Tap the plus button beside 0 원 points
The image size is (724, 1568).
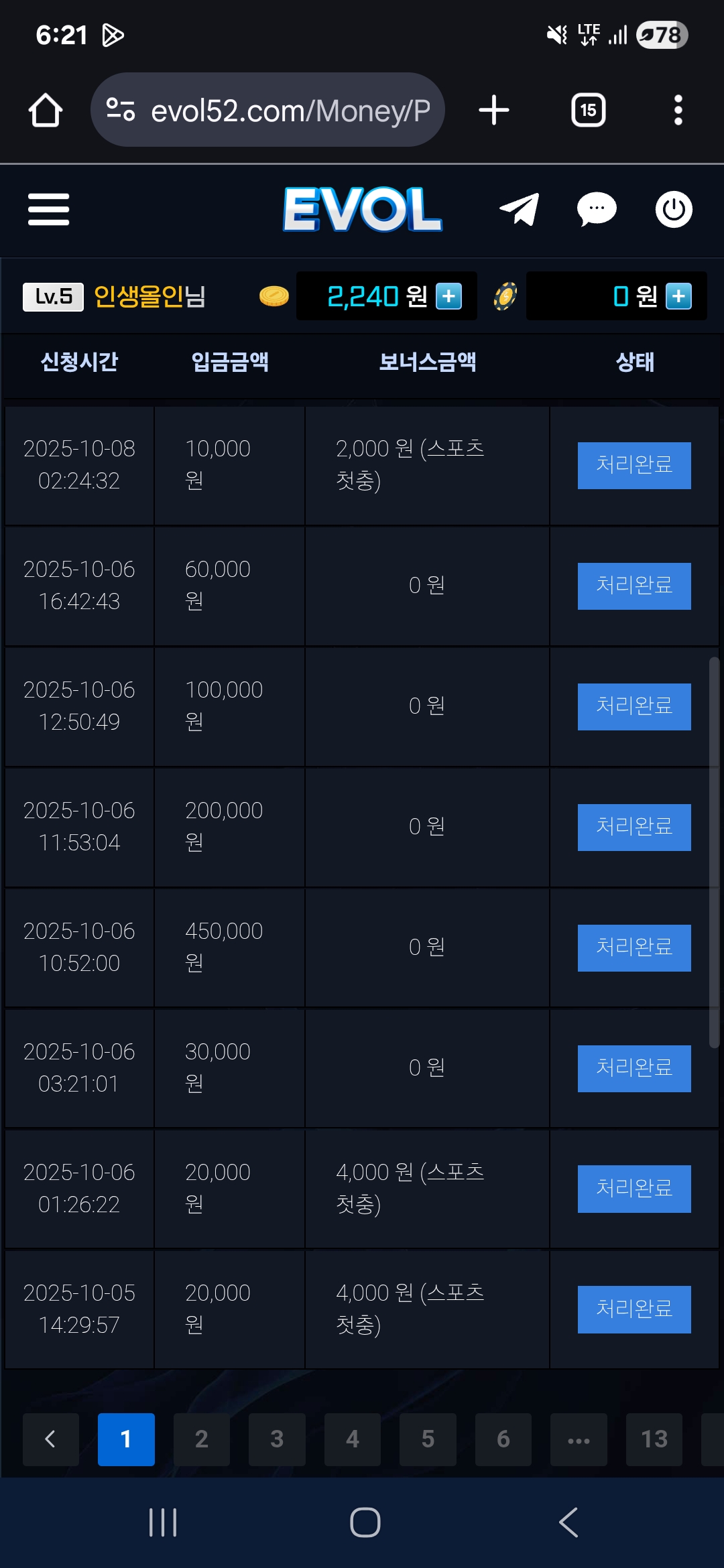pos(678,296)
